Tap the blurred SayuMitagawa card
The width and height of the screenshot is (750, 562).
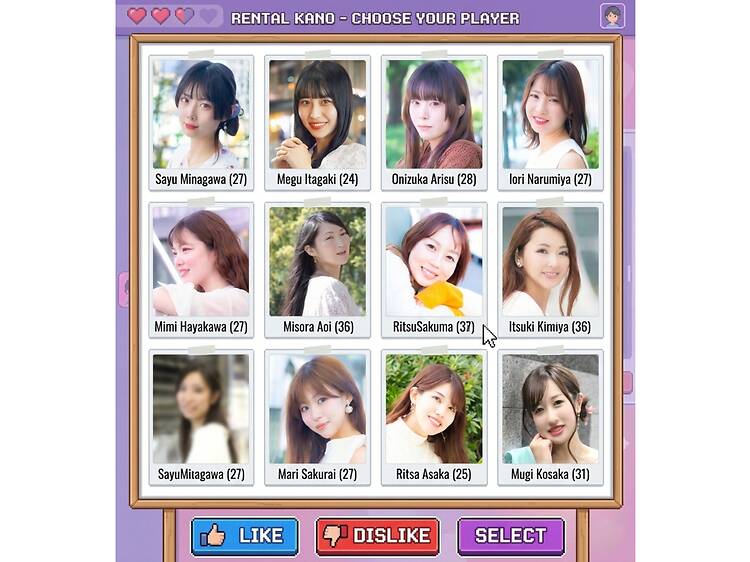[x=201, y=414]
